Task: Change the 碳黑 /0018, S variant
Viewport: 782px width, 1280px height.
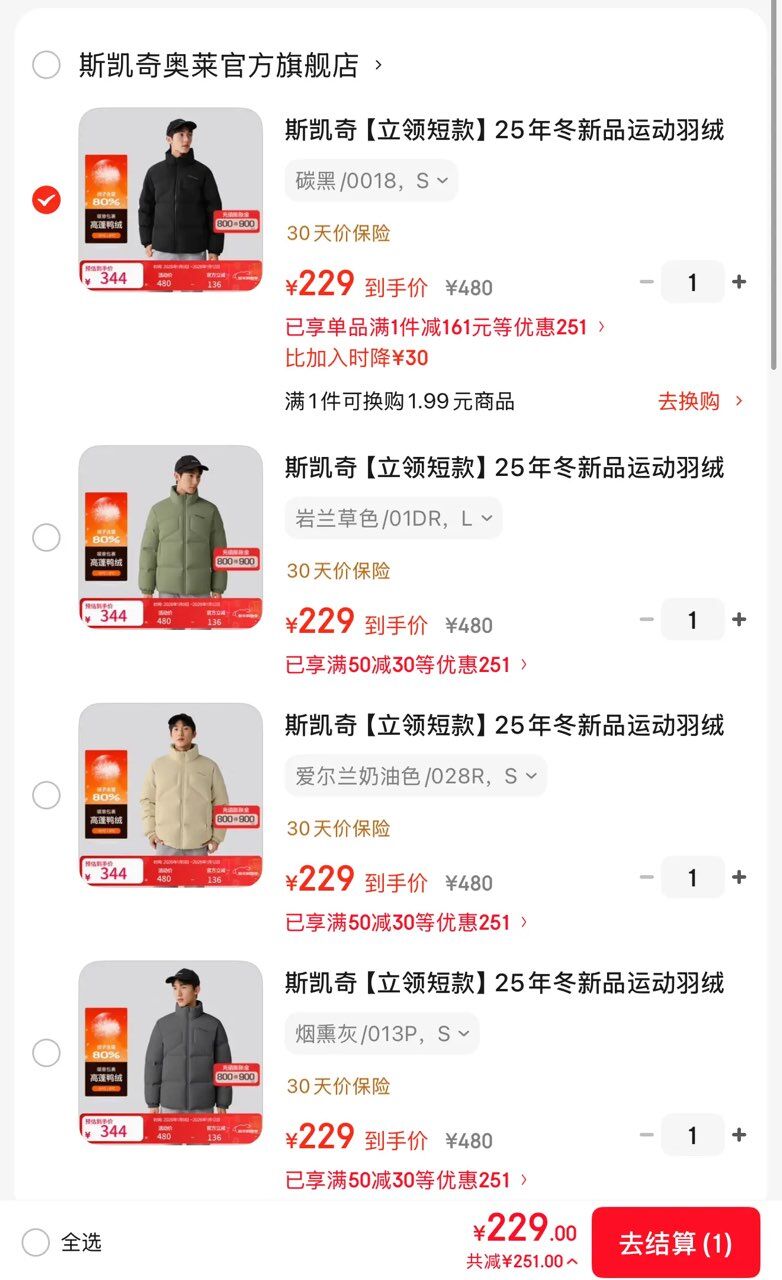Action: (371, 181)
